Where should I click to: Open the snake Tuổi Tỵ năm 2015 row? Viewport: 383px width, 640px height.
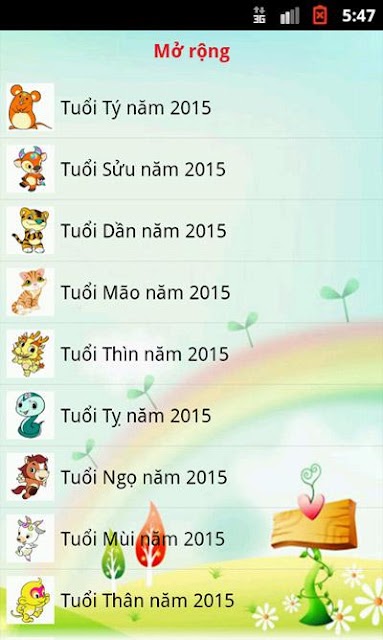(192, 415)
